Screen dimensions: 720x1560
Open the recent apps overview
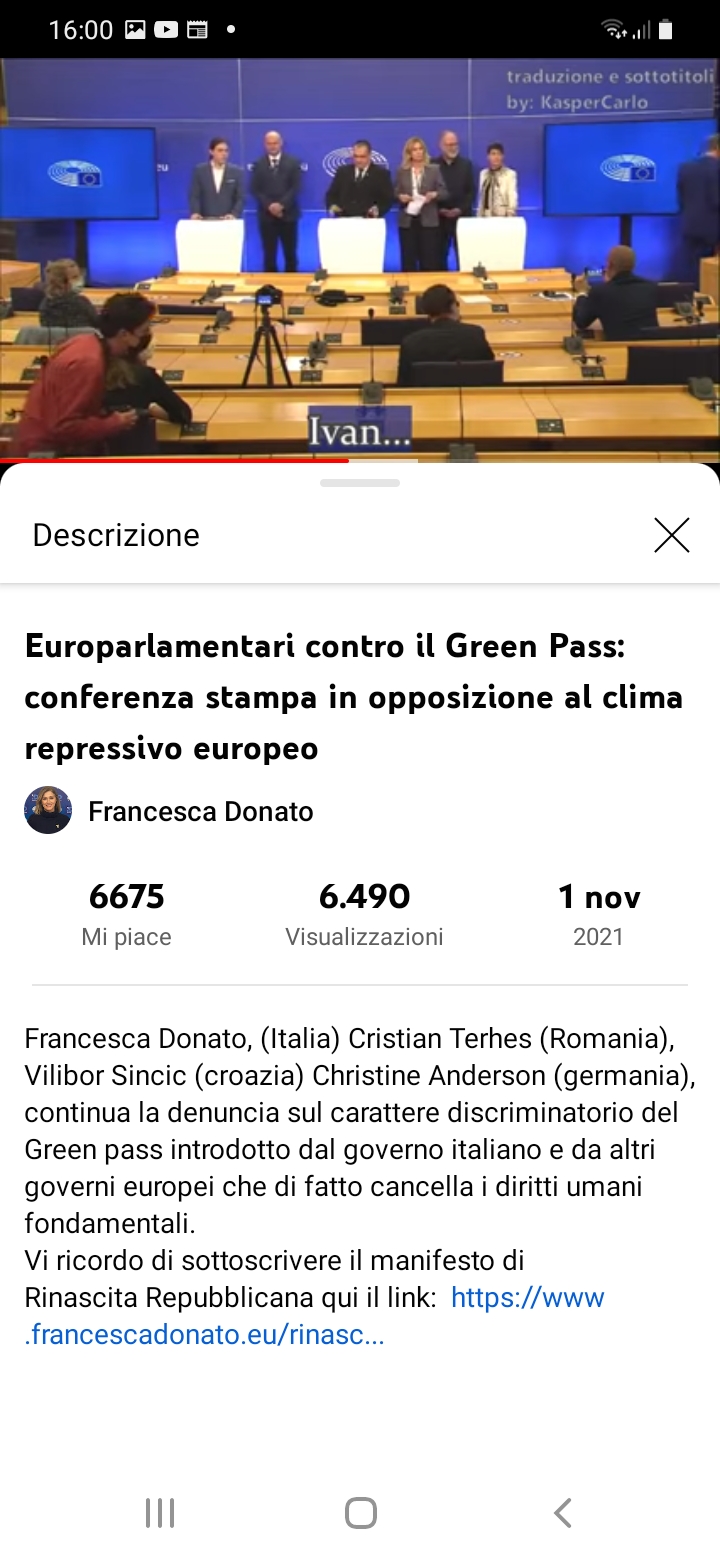coord(160,1512)
